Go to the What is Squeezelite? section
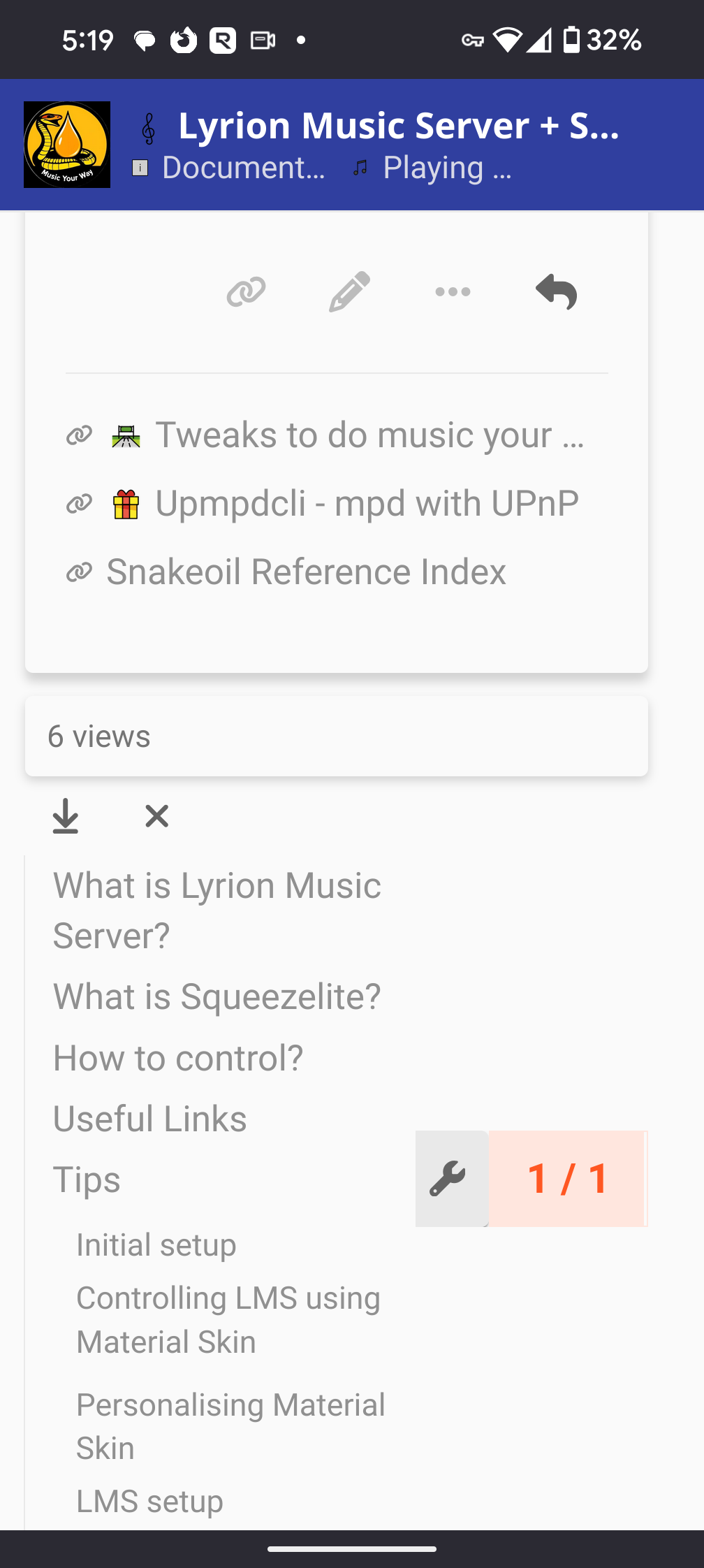The height and width of the screenshot is (1568, 704). coord(217,996)
